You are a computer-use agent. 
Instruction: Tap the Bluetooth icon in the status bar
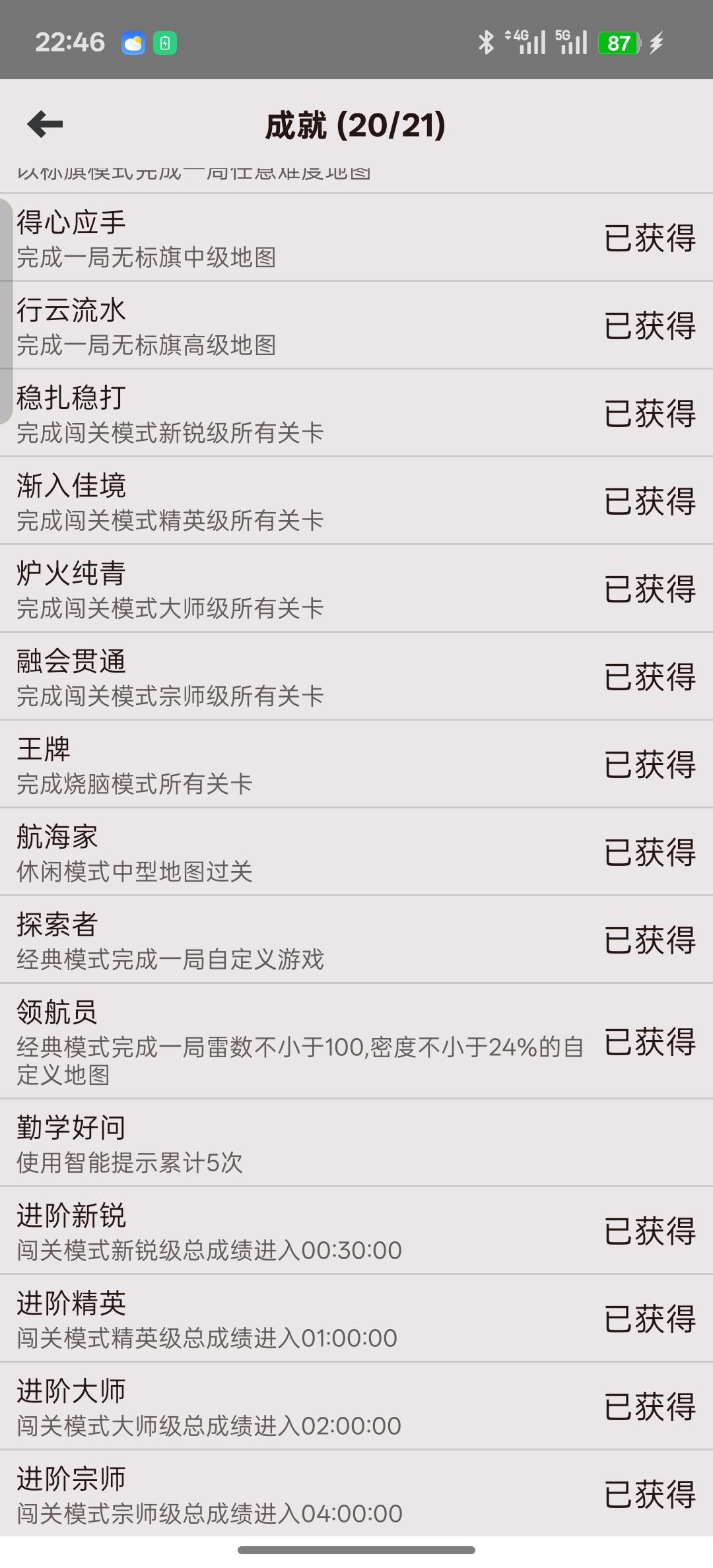point(487,42)
